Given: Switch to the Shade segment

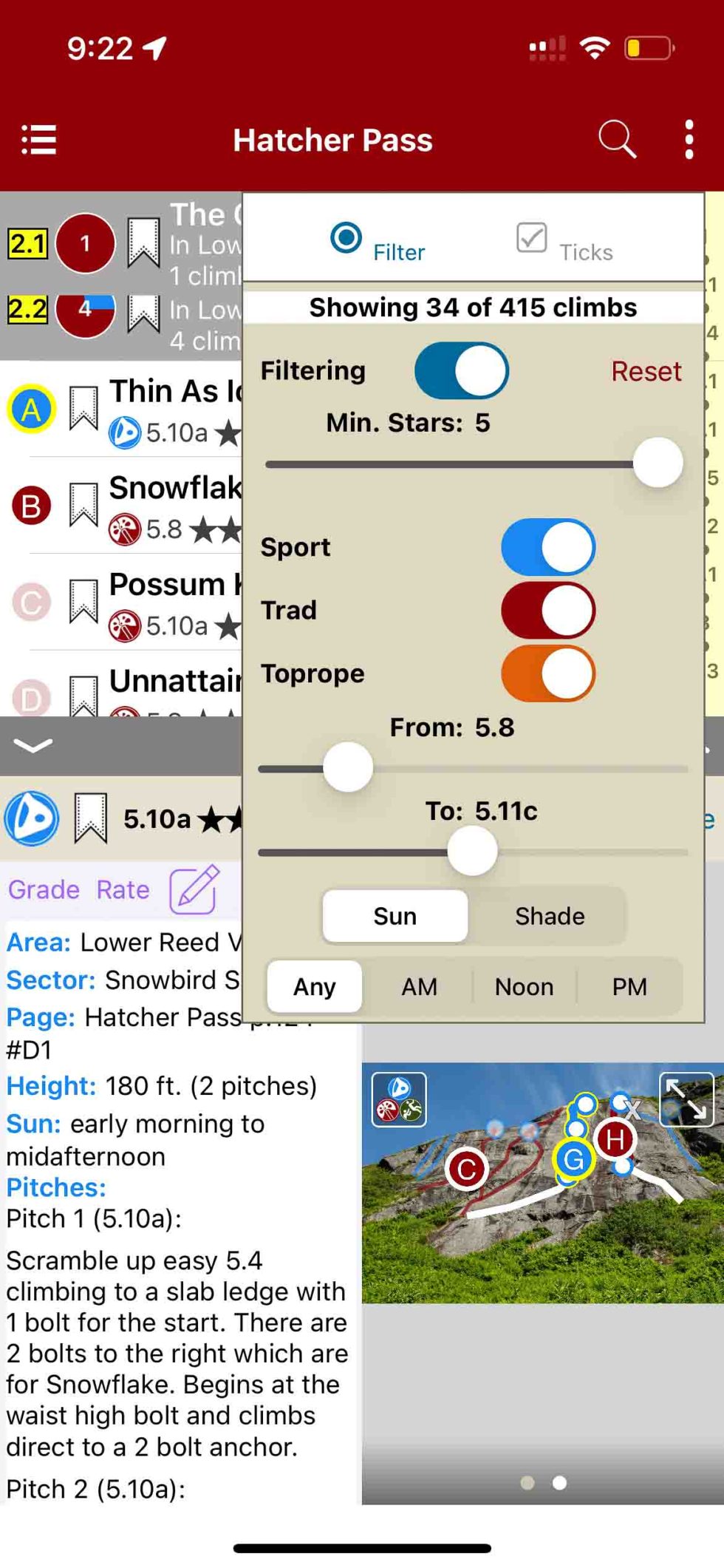Looking at the screenshot, I should point(549,916).
